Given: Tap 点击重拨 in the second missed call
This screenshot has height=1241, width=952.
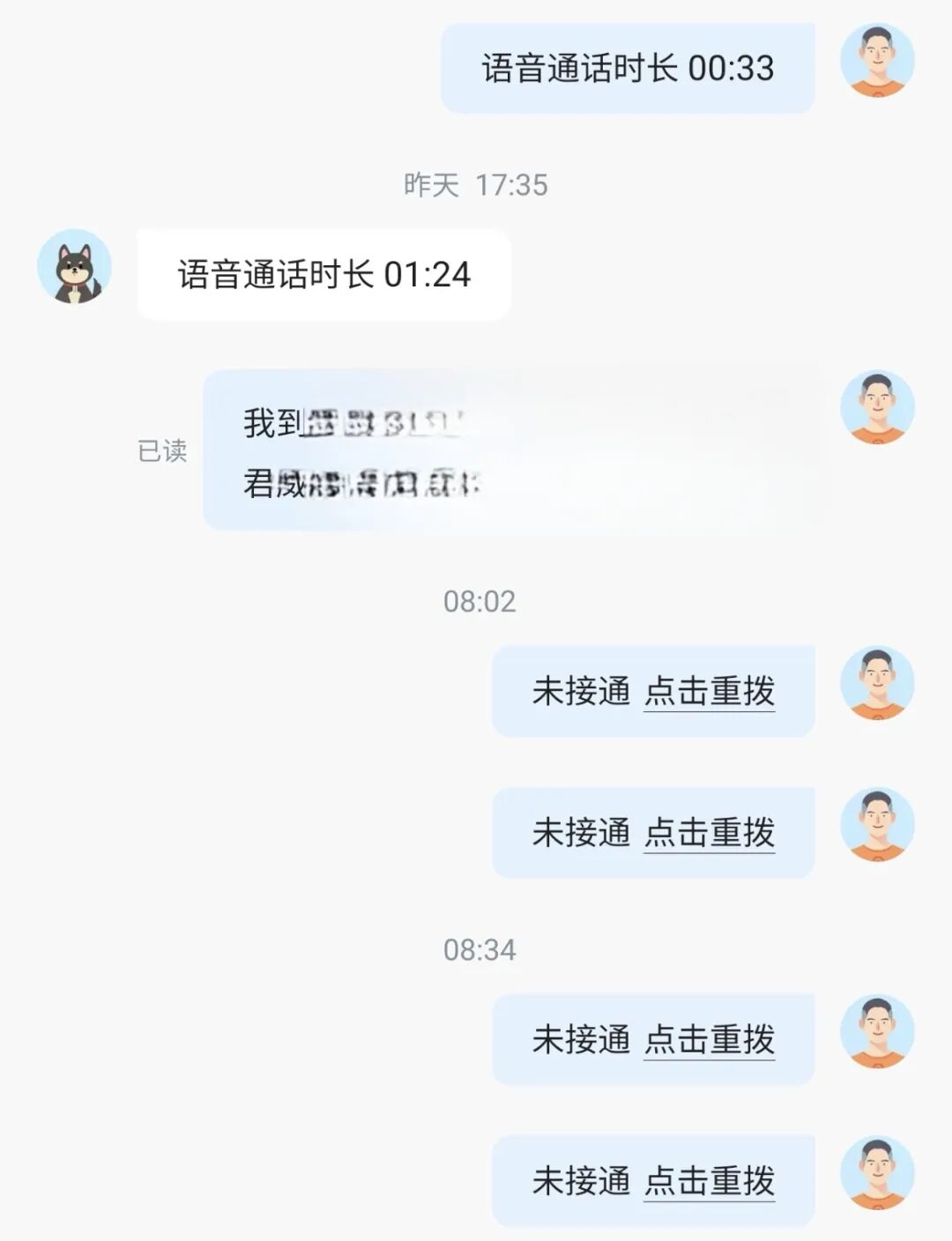Looking at the screenshot, I should coord(710,833).
